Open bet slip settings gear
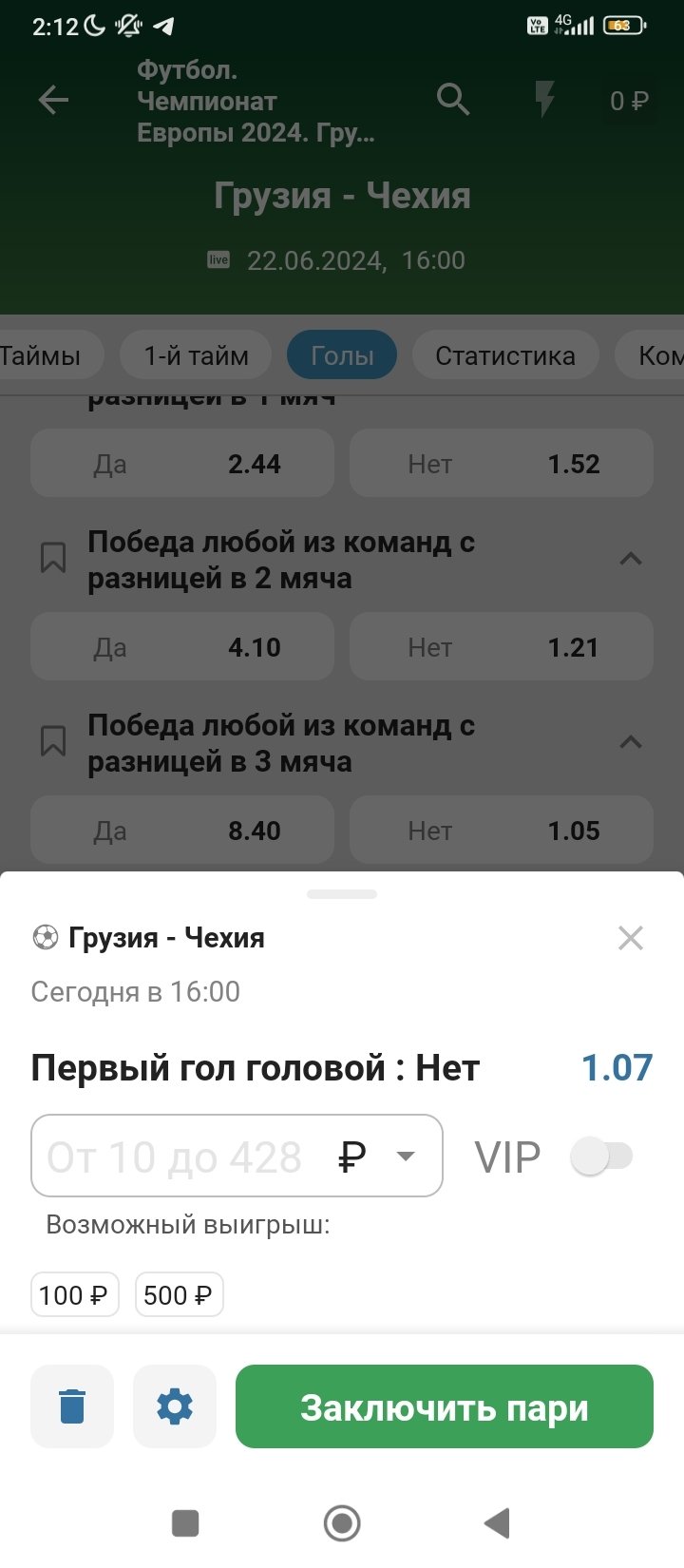The width and height of the screenshot is (684, 1568). point(175,1406)
